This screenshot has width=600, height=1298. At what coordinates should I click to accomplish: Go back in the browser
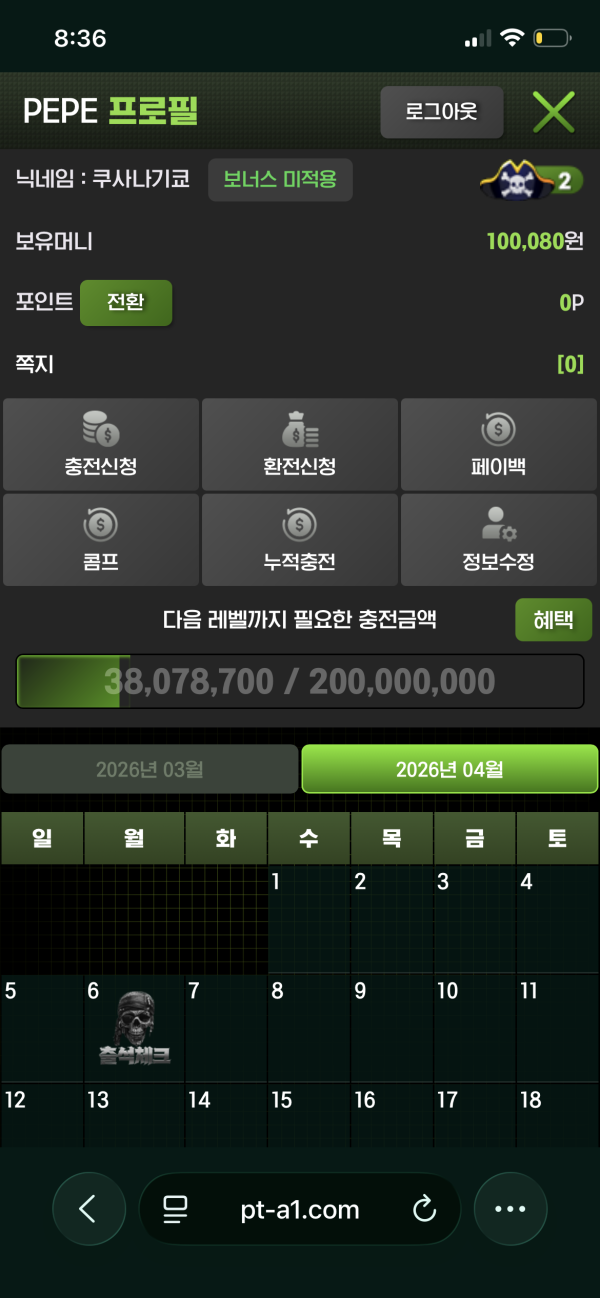tap(89, 1209)
